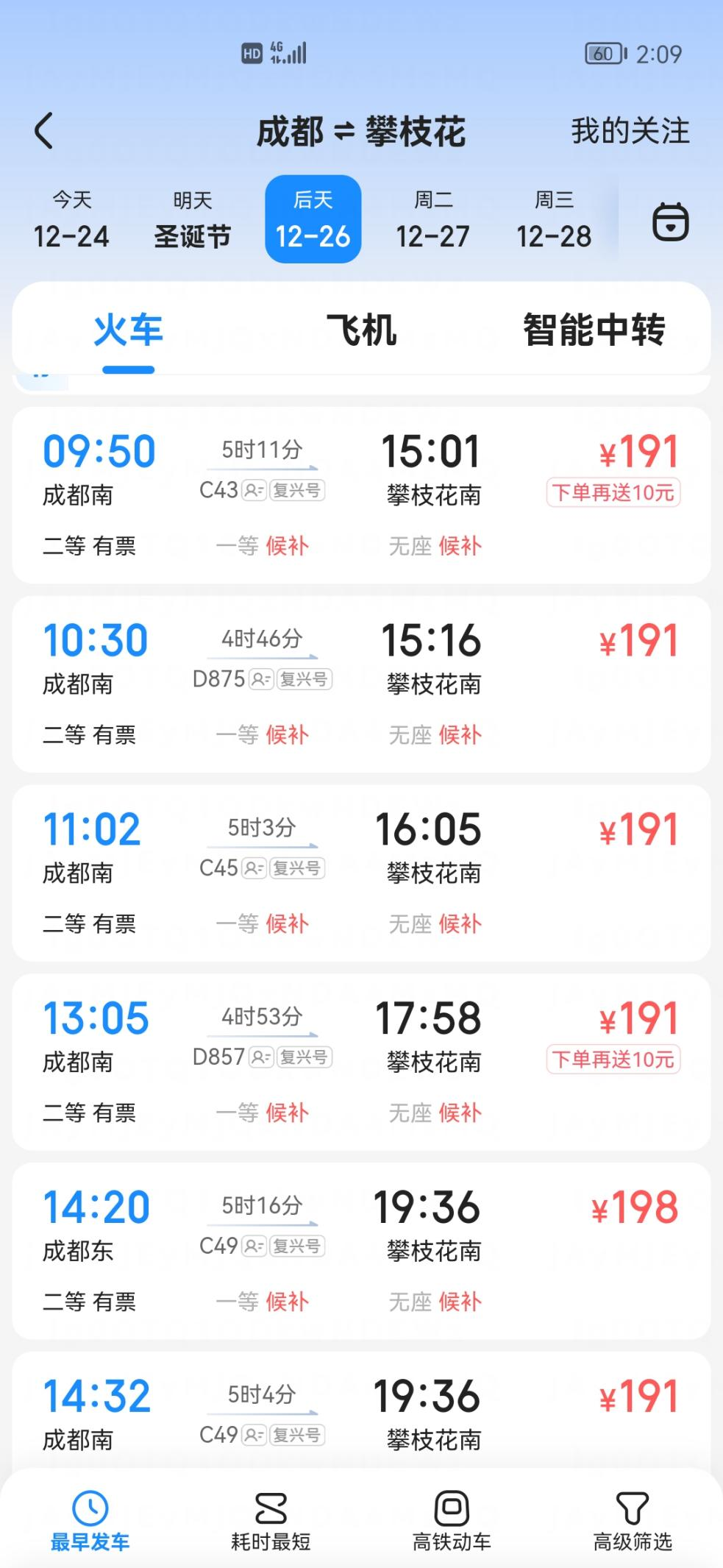Choose 周二 12-27 date

pos(433,219)
